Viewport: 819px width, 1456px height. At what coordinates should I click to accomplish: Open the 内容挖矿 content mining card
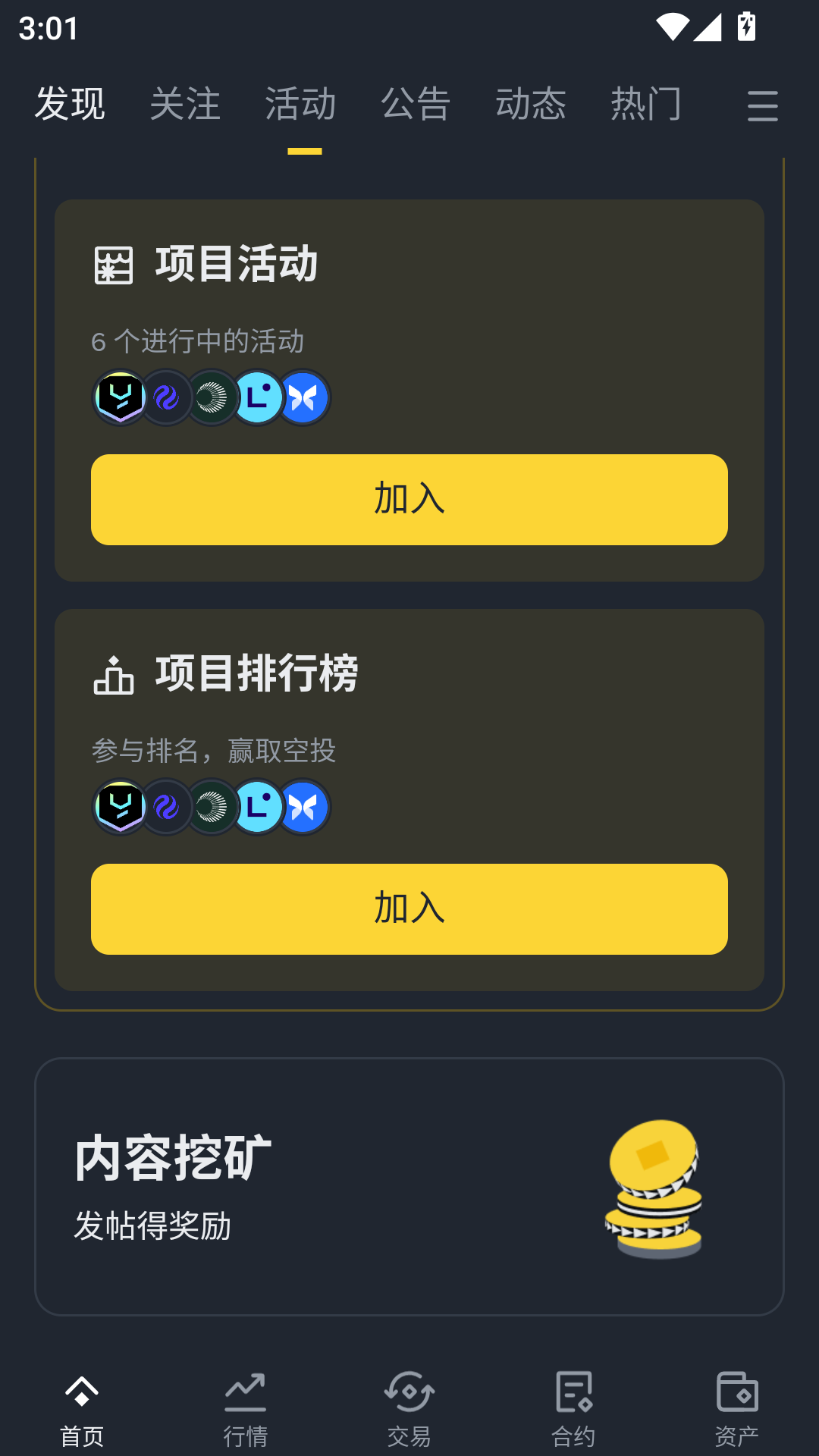[409, 1183]
